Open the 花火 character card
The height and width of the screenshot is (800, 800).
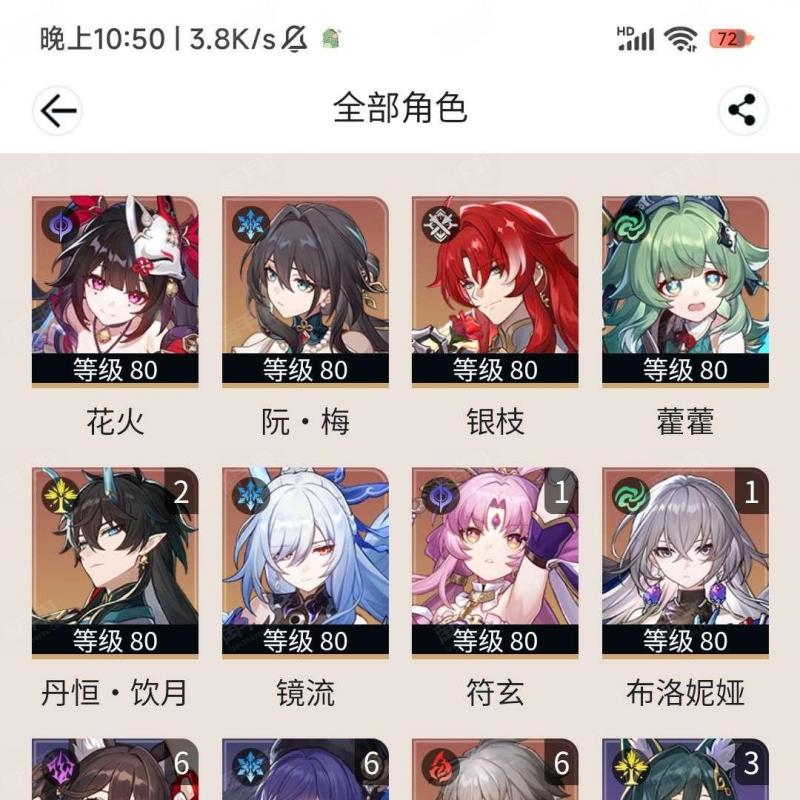(115, 292)
